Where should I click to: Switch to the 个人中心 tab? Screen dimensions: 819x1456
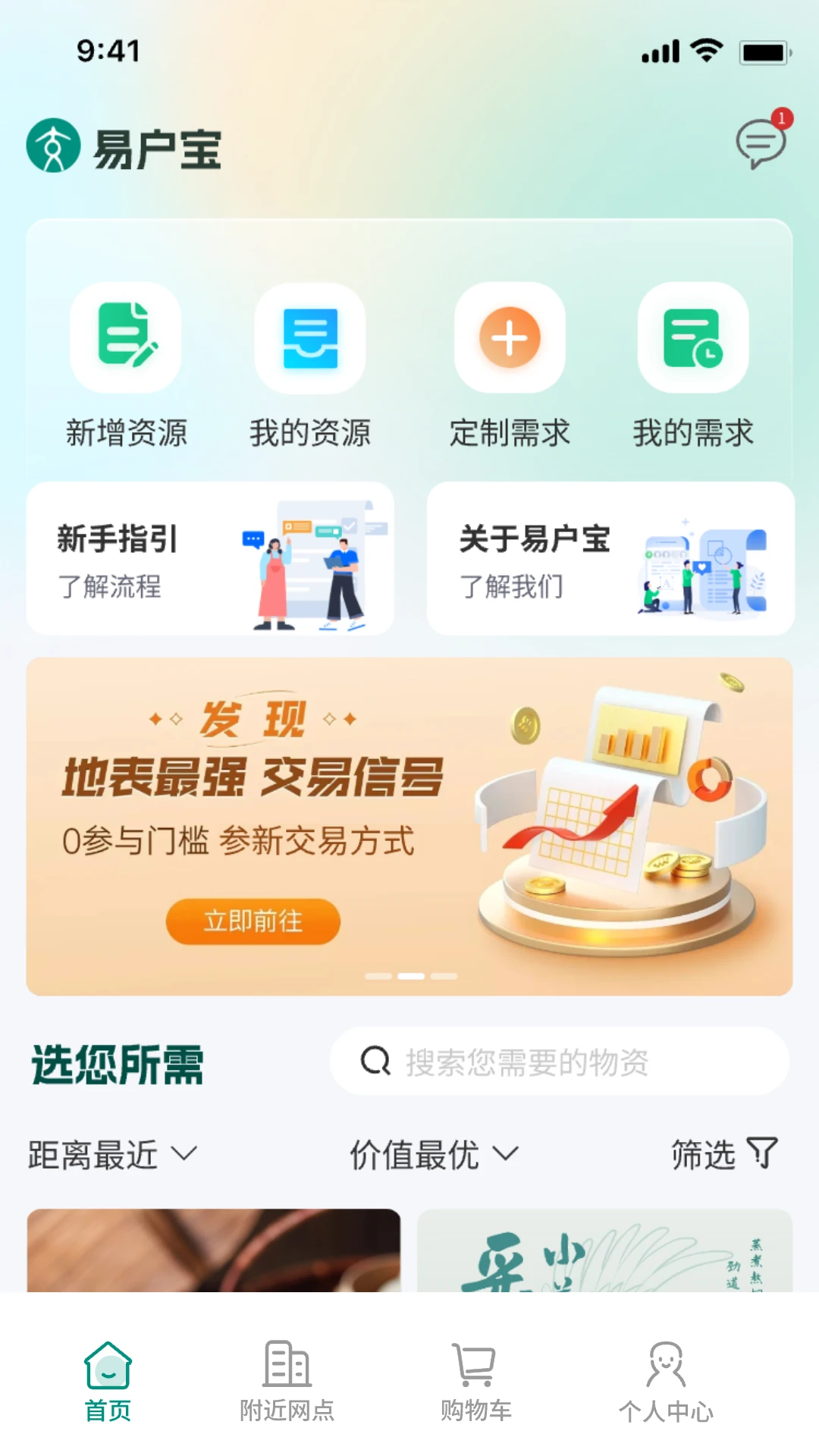point(664,1384)
